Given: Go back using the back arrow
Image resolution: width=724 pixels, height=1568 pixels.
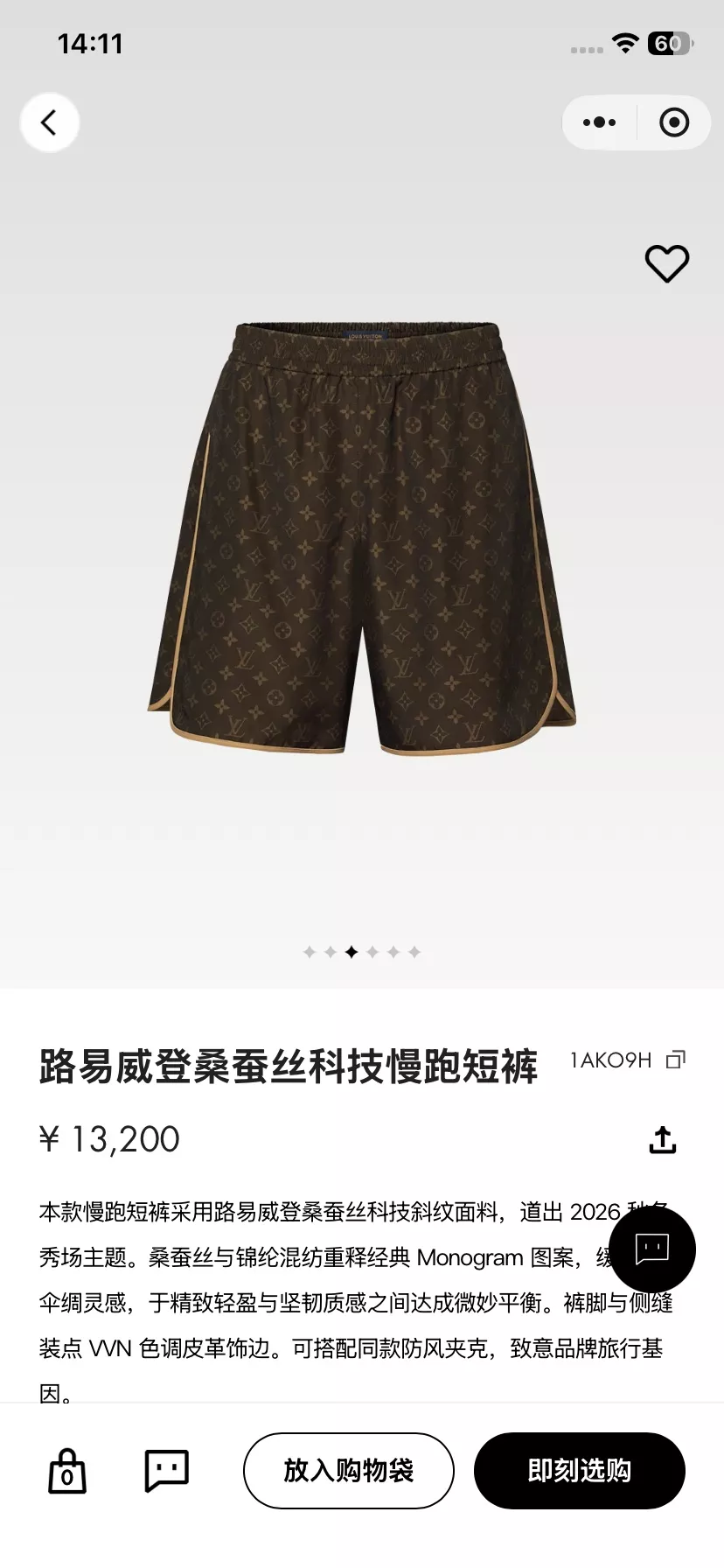Looking at the screenshot, I should click(x=50, y=122).
